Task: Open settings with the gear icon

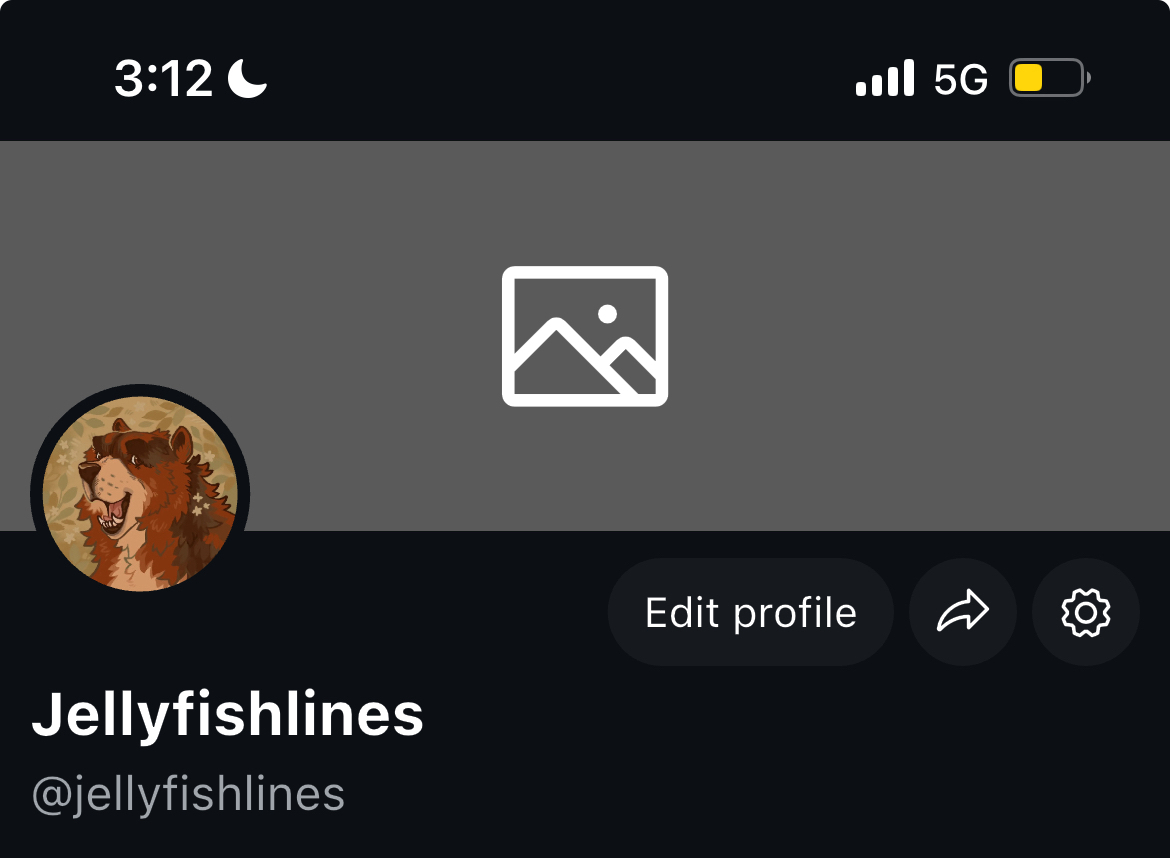Action: click(1085, 612)
